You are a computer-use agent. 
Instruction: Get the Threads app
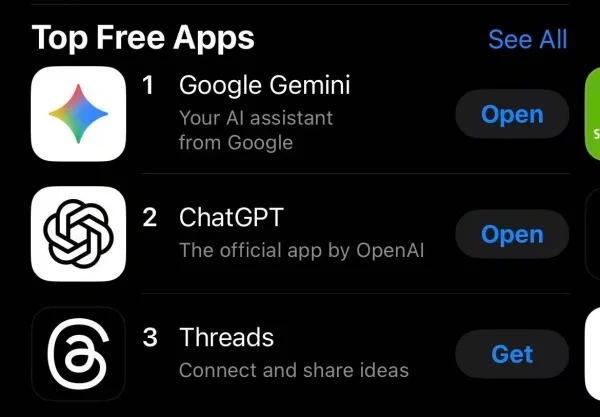(x=512, y=354)
